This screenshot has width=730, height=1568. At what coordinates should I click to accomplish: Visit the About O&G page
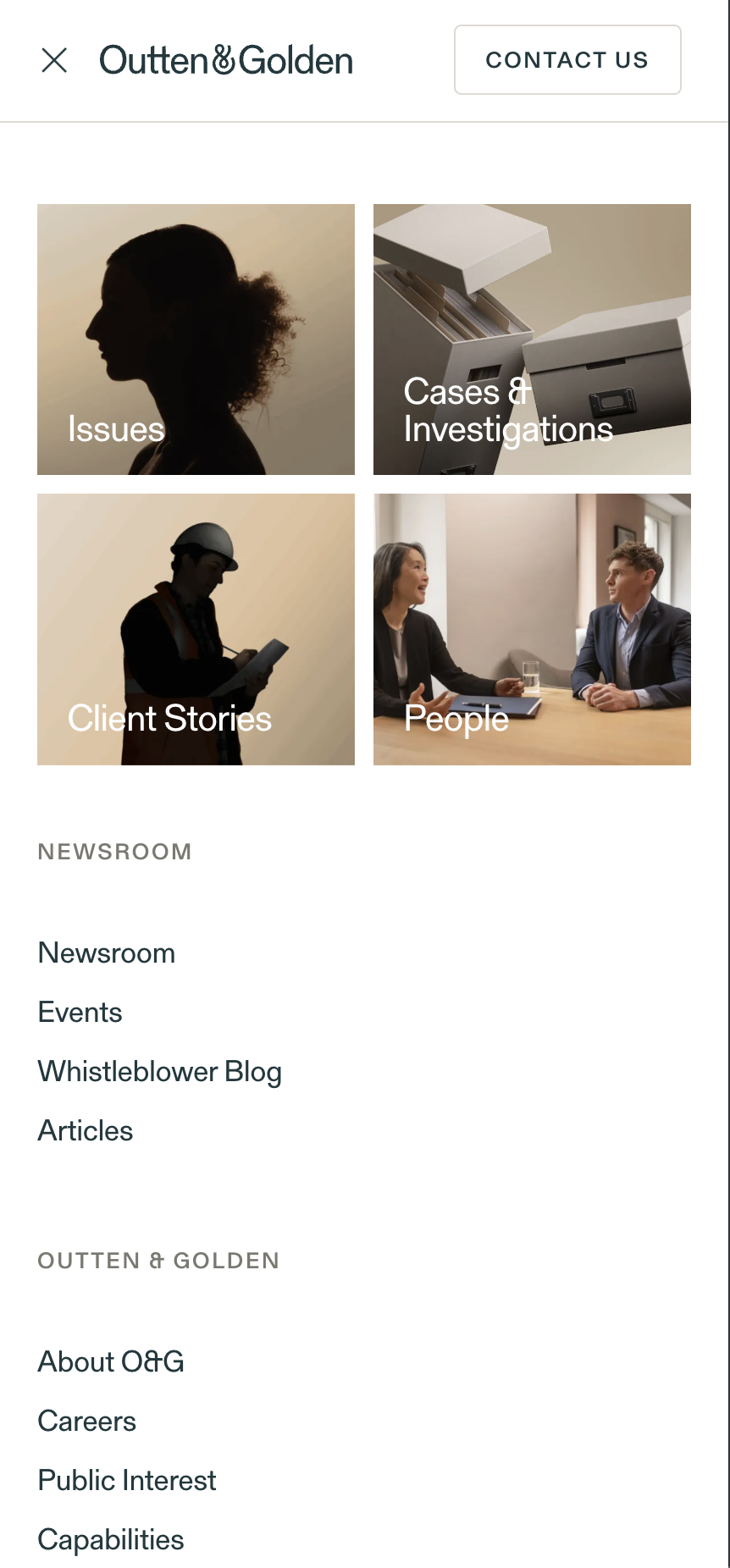coord(111,1361)
